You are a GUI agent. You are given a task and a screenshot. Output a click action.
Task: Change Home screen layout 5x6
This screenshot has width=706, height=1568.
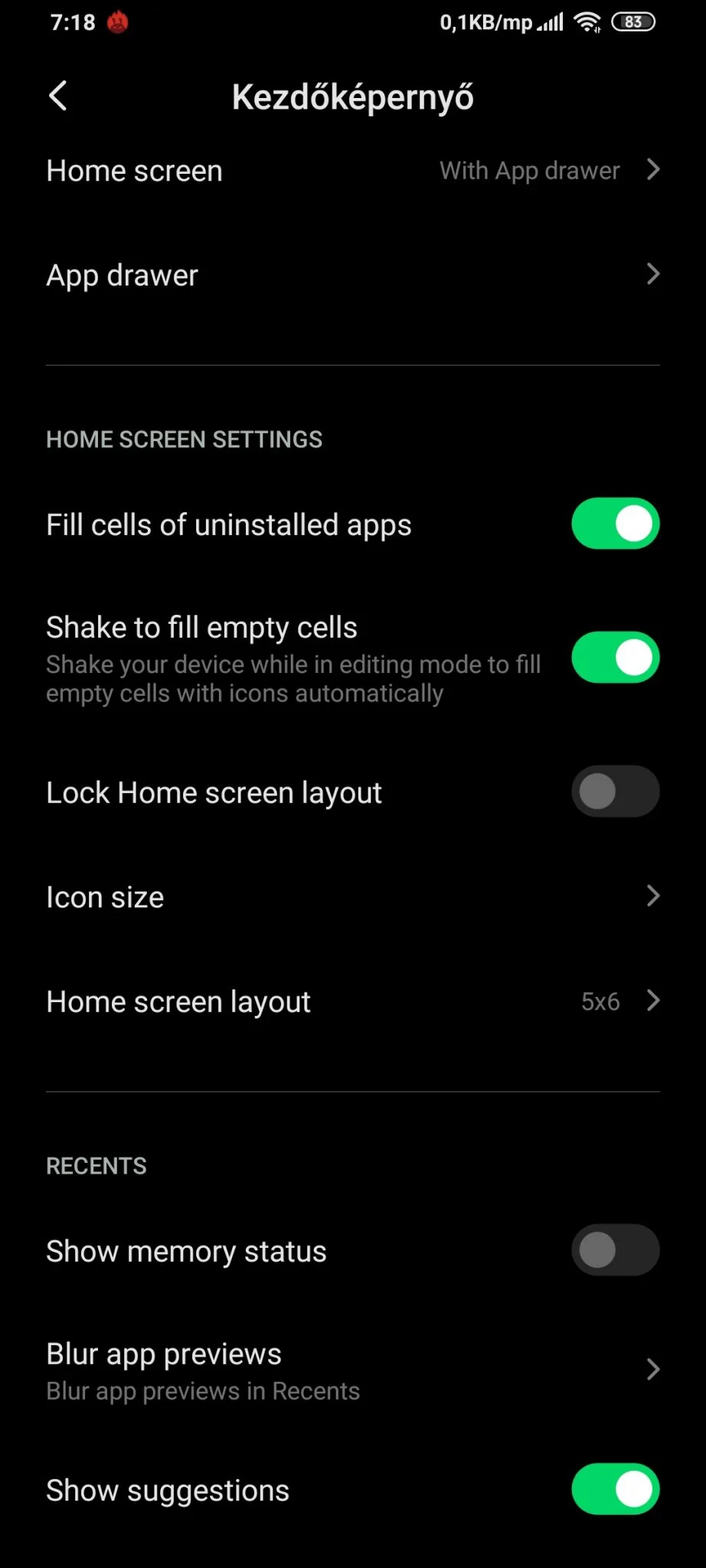352,1001
